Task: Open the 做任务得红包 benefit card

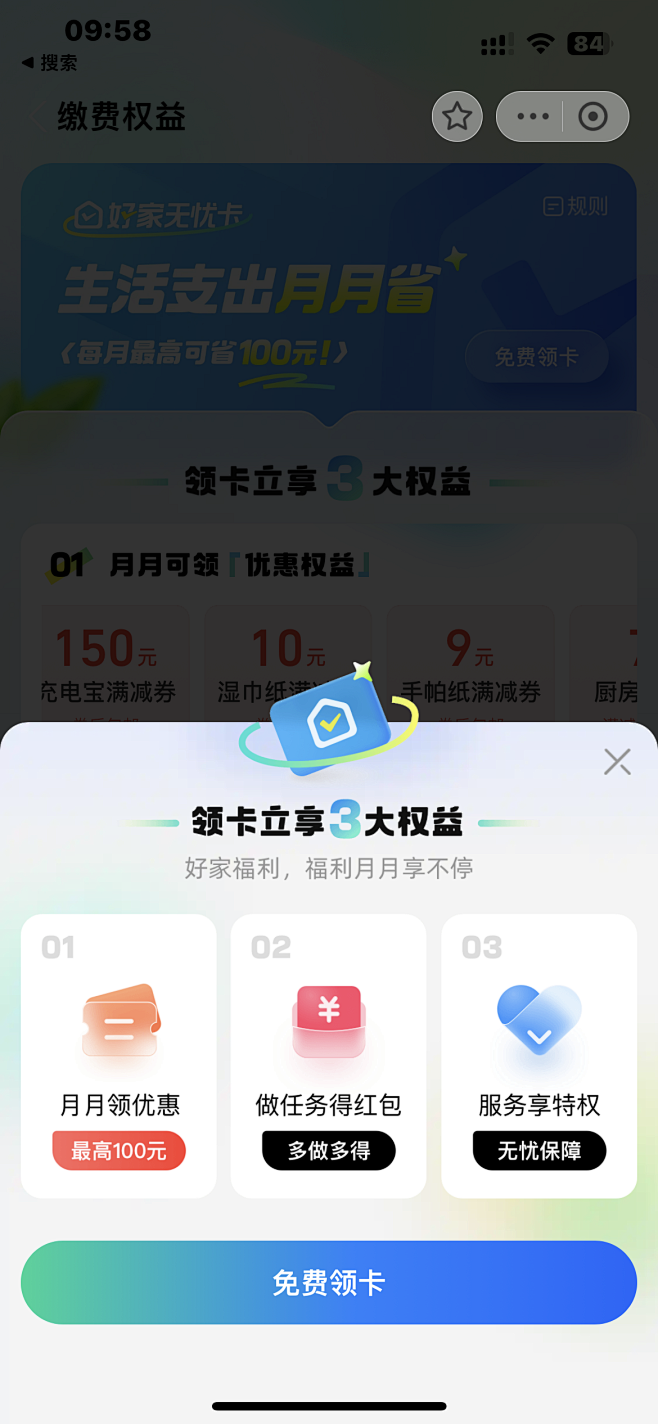Action: [329, 1056]
